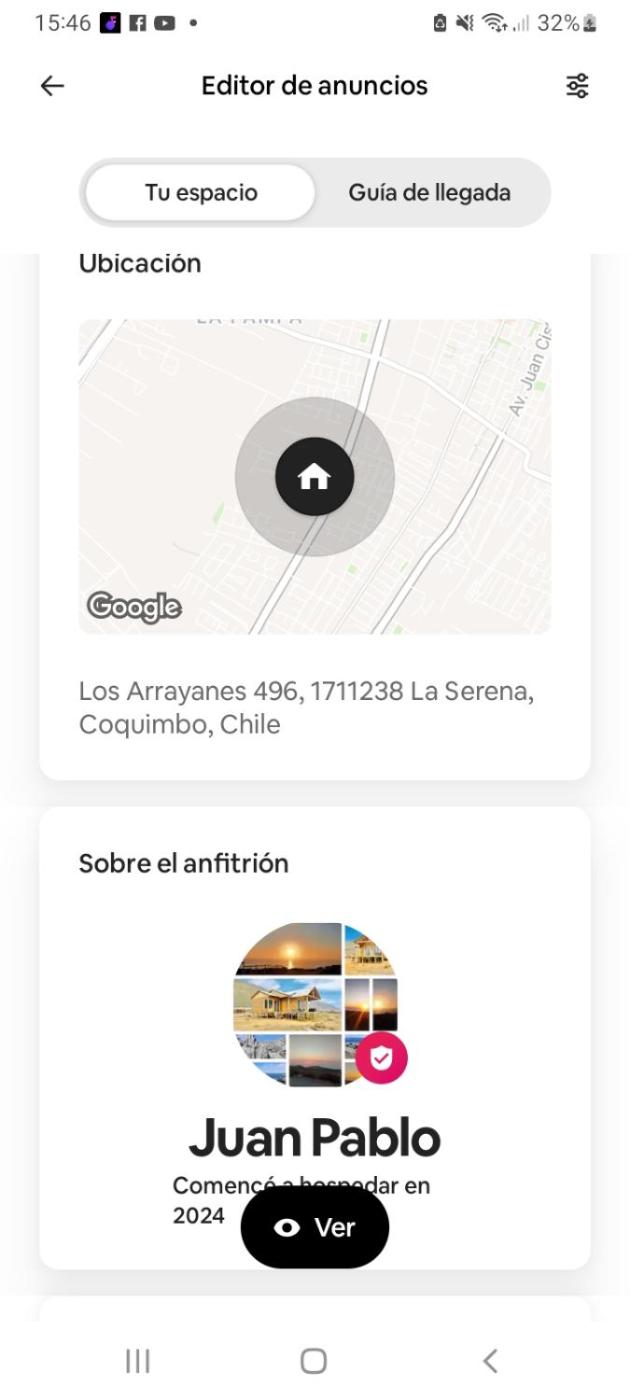Tap the Ver preview button
The width and height of the screenshot is (630, 1400).
(x=314, y=1228)
